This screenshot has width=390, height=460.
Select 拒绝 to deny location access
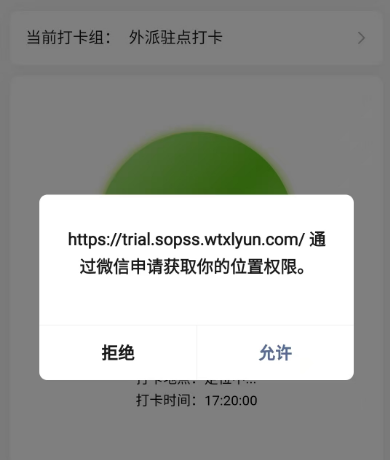pyautogui.click(x=118, y=353)
